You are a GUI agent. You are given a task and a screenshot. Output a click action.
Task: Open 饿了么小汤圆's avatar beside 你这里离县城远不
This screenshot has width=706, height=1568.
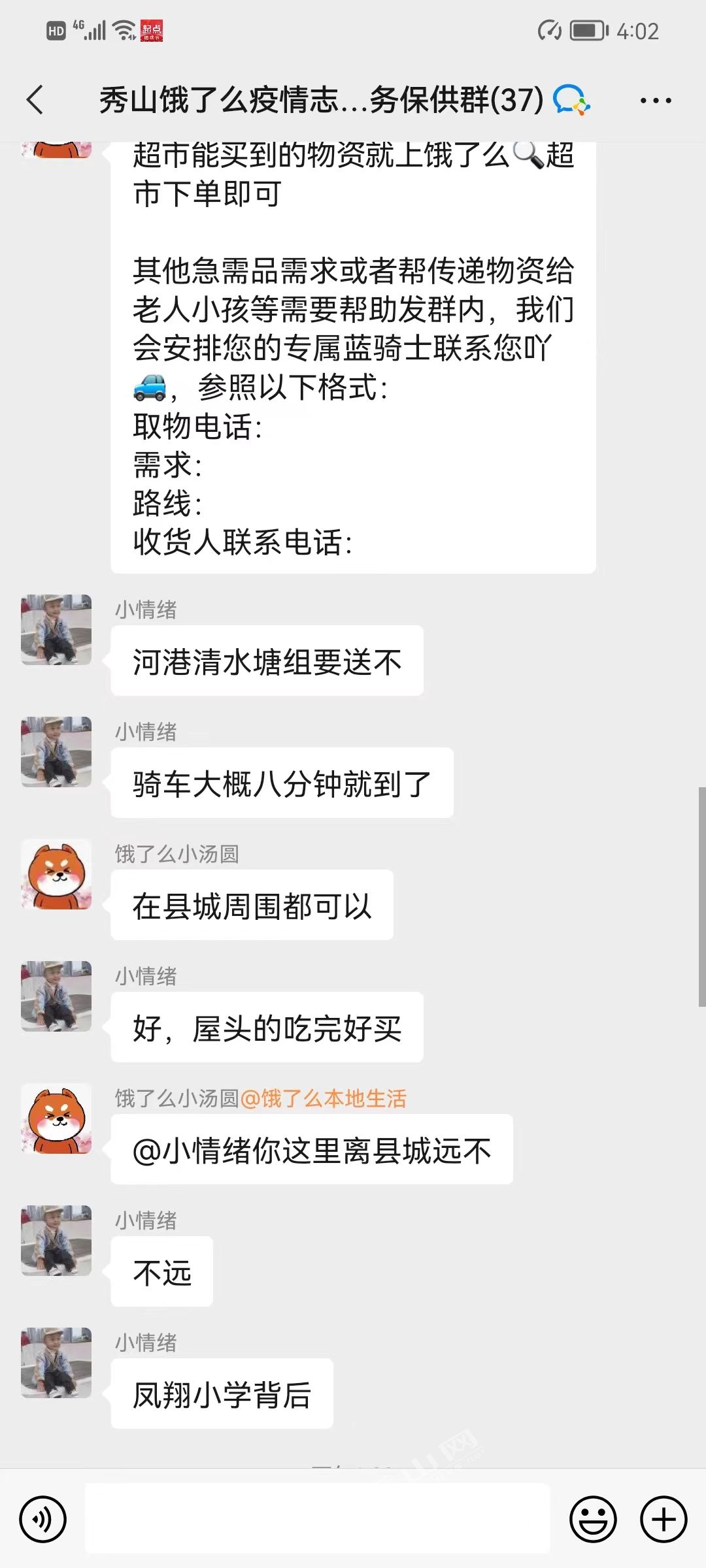(56, 1119)
